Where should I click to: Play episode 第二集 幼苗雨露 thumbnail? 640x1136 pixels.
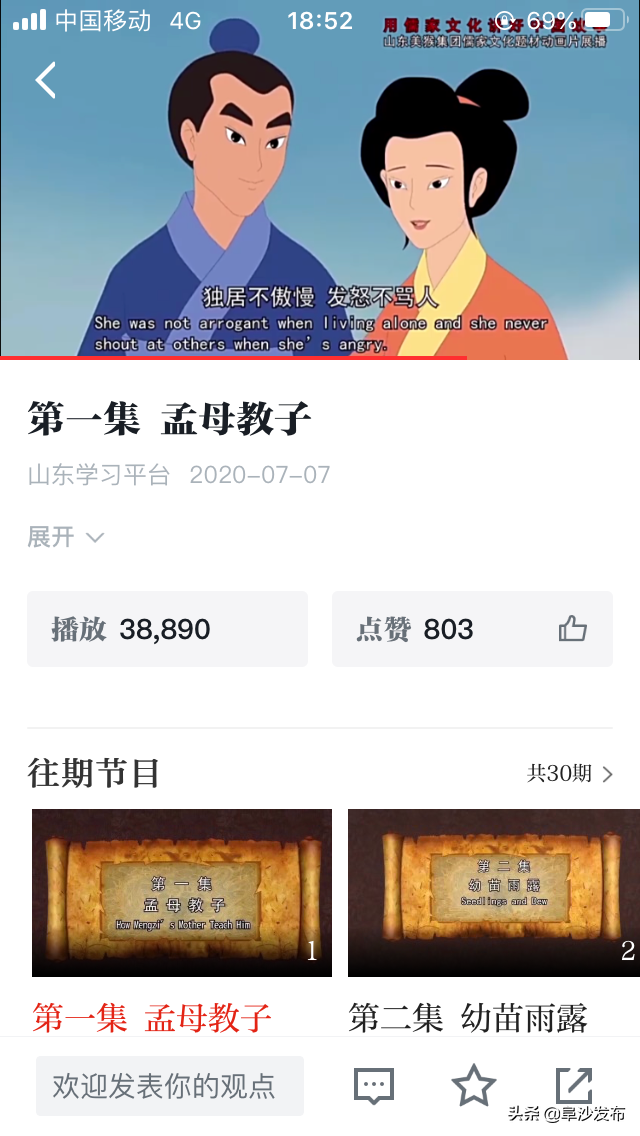tap(493, 892)
